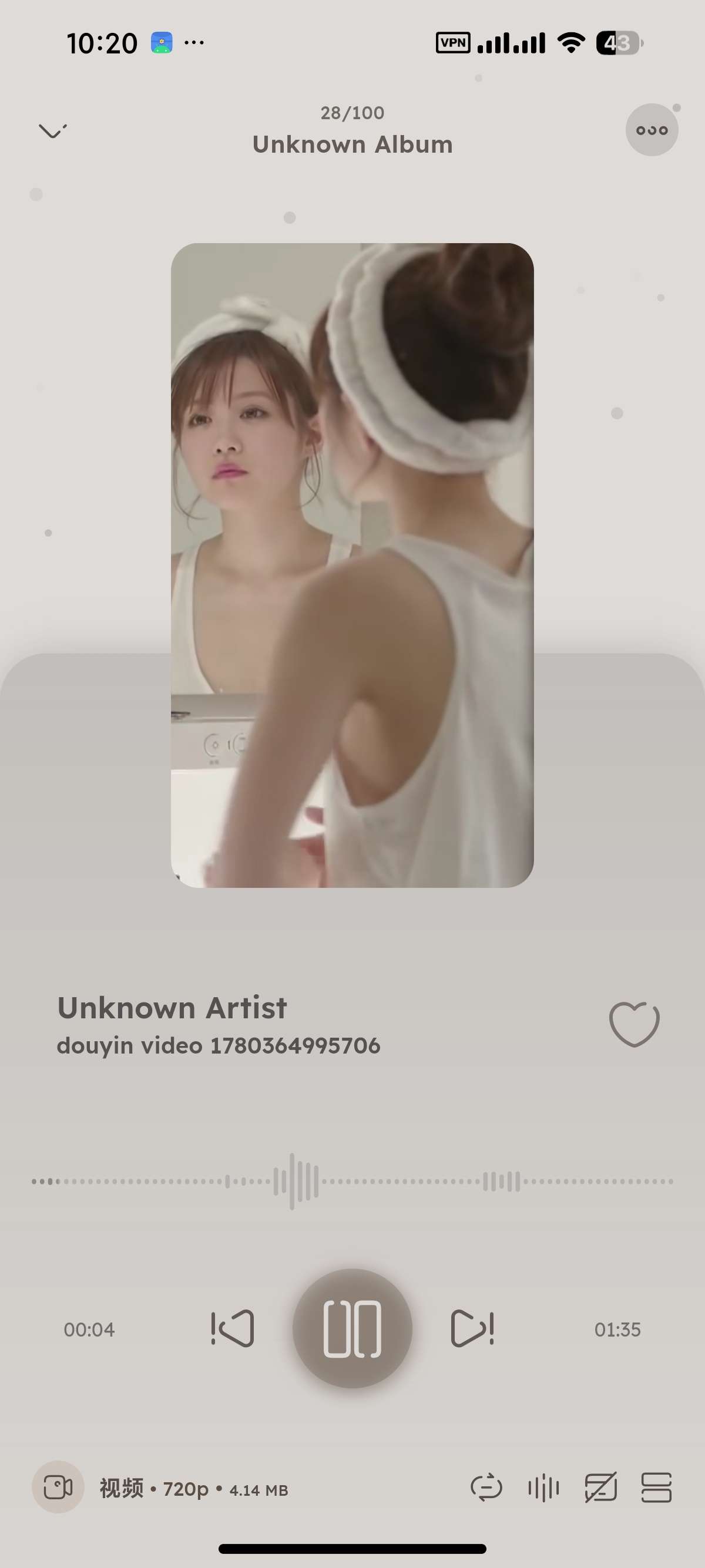Toggle the lyrics display icon
This screenshot has width=705, height=1568.
pyautogui.click(x=600, y=1488)
